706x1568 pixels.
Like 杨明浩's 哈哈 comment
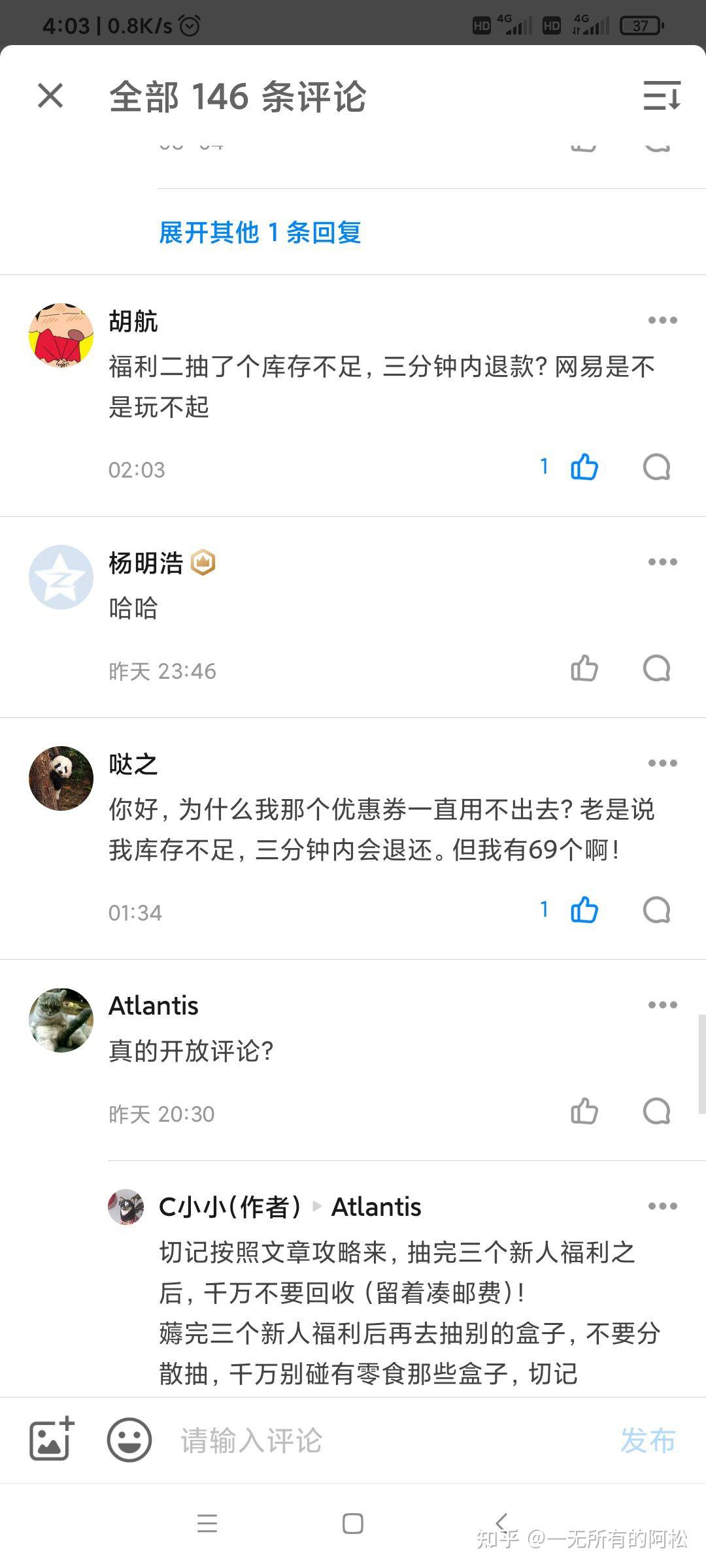point(584,668)
